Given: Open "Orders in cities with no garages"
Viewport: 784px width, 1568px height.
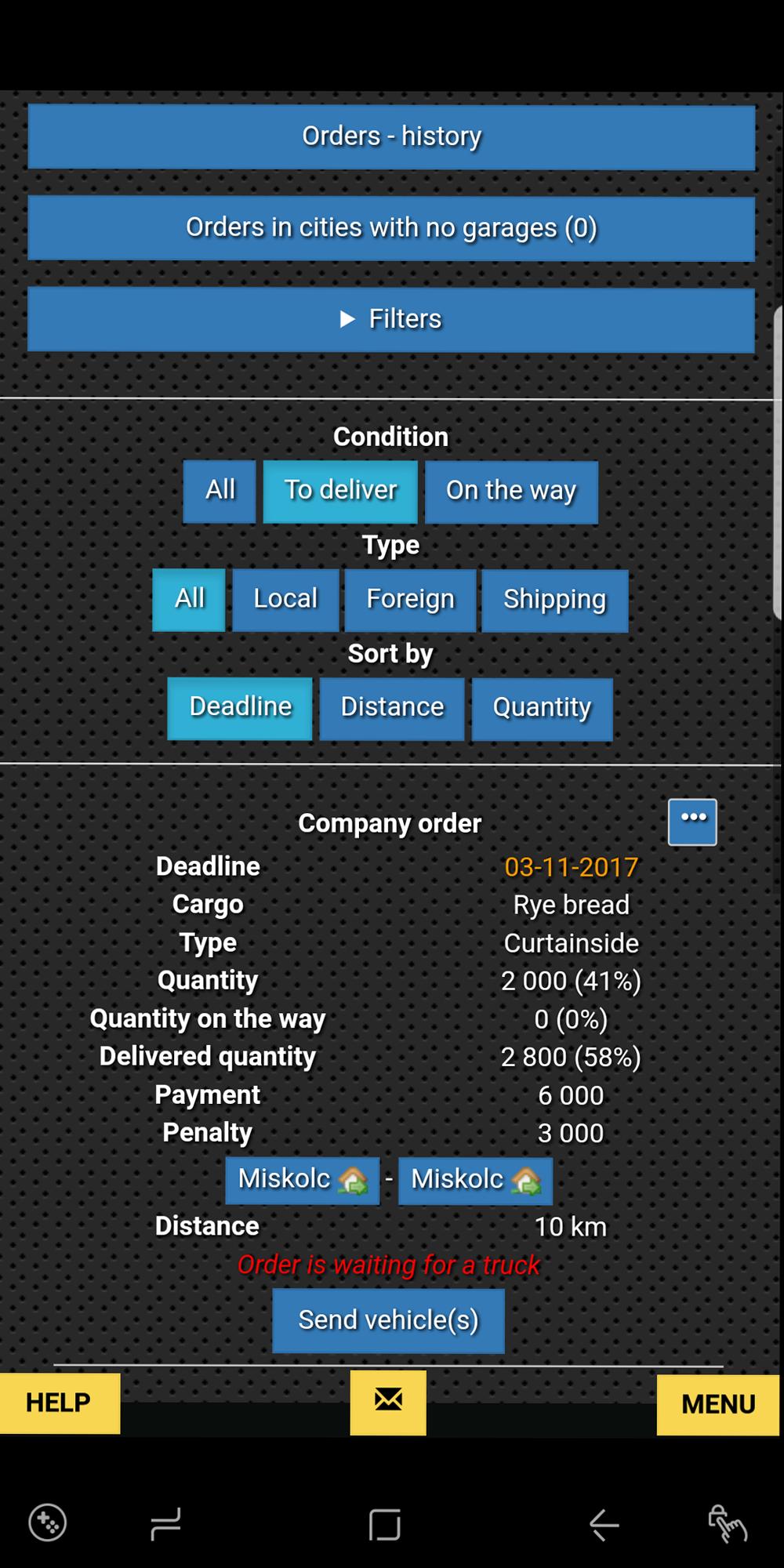Looking at the screenshot, I should tap(392, 227).
